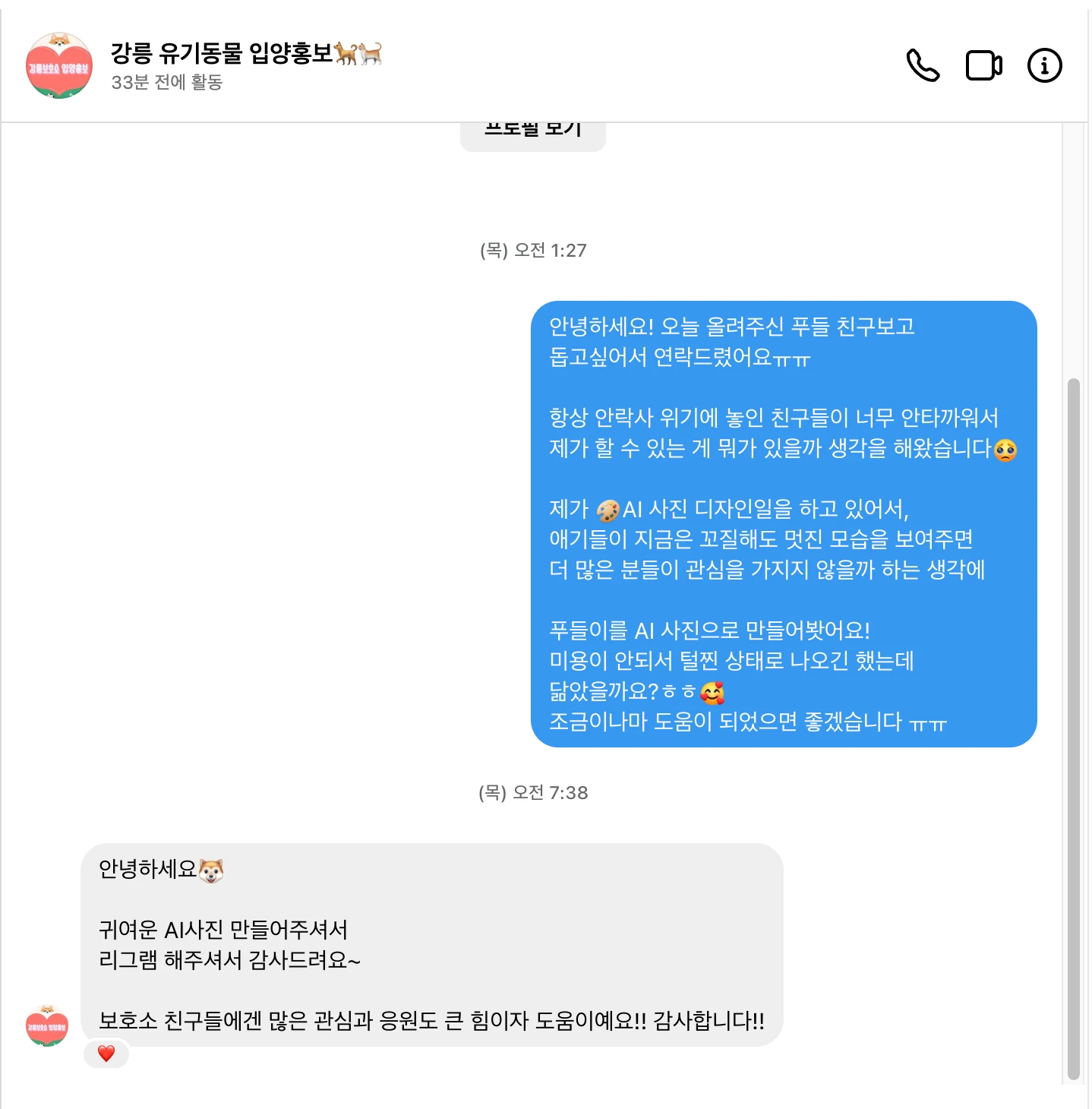Start a video call in this chat
The image size is (1092, 1109).
pyautogui.click(x=983, y=65)
